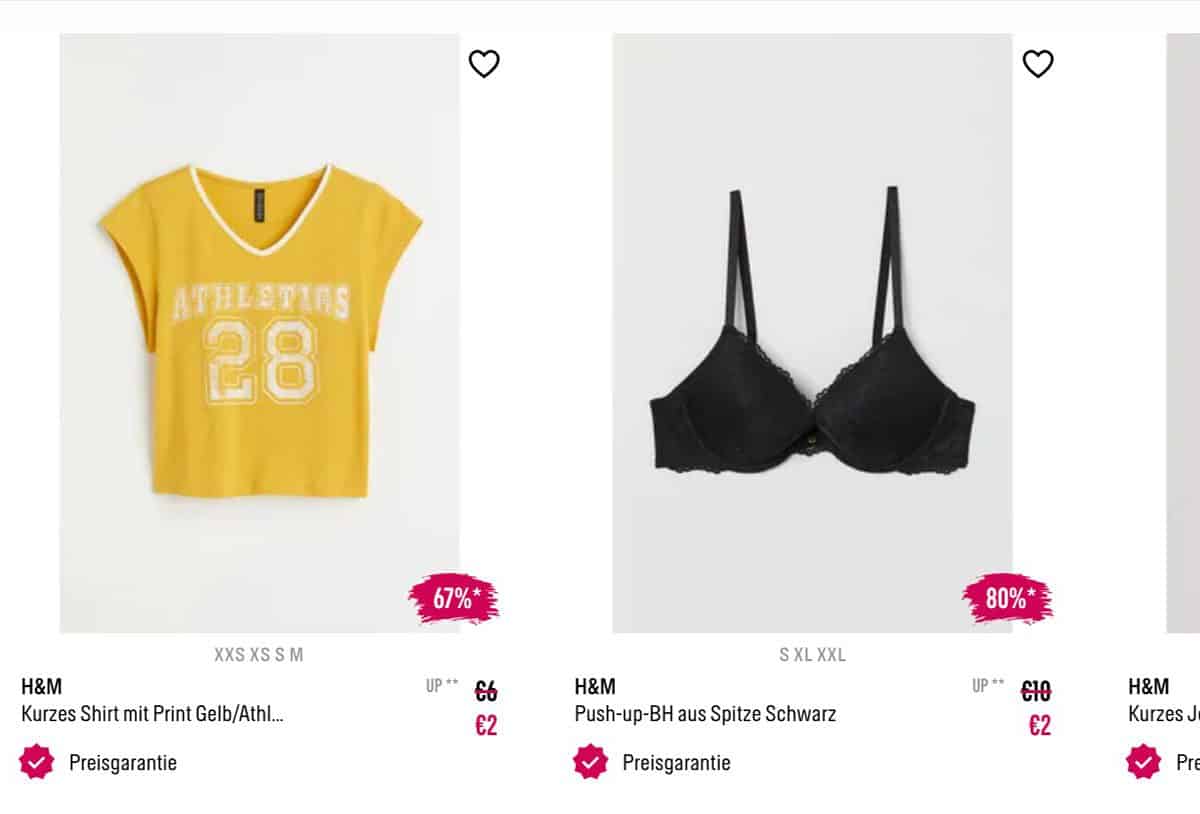1200x814 pixels.
Task: Add the black Push-up-BH to favorites
Action: (1038, 64)
